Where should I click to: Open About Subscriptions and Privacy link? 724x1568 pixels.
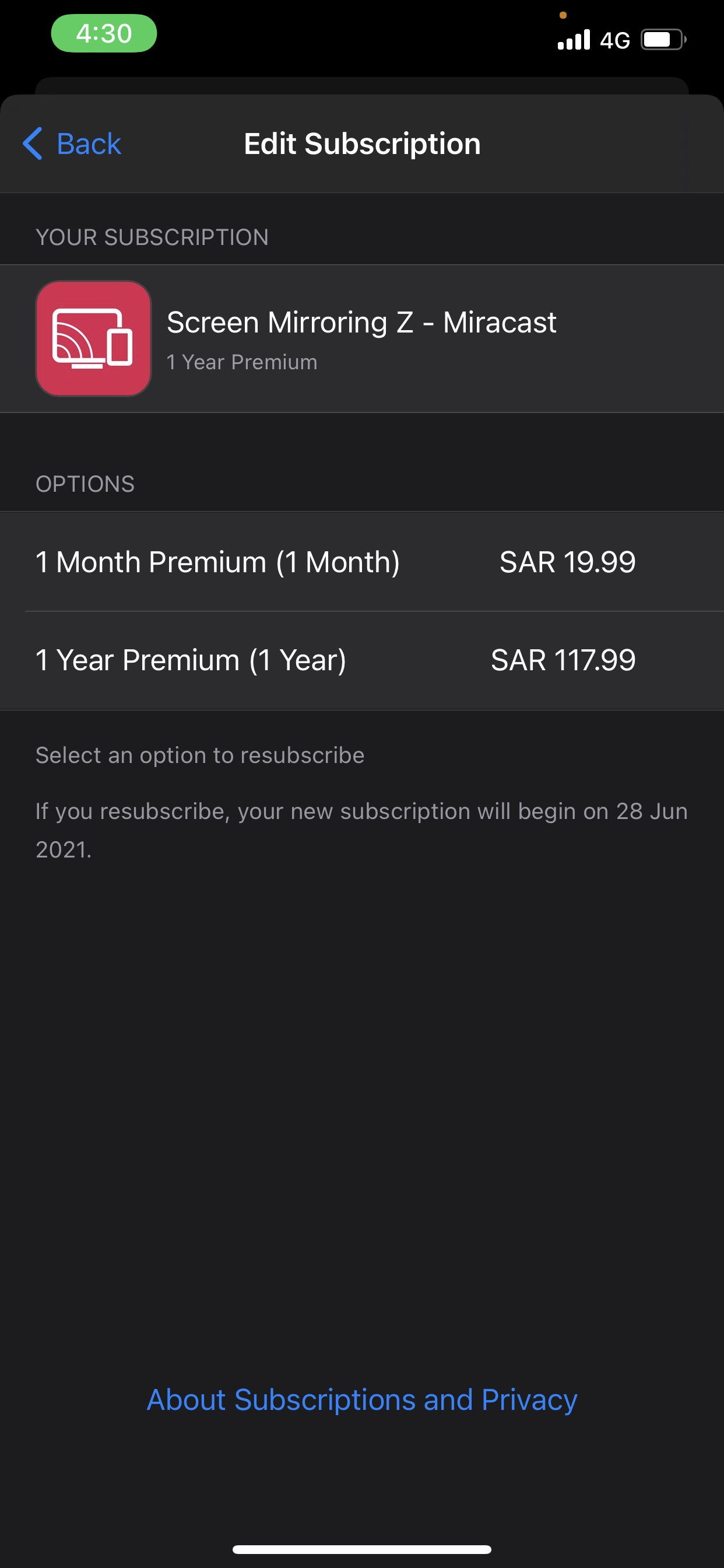[362, 1399]
